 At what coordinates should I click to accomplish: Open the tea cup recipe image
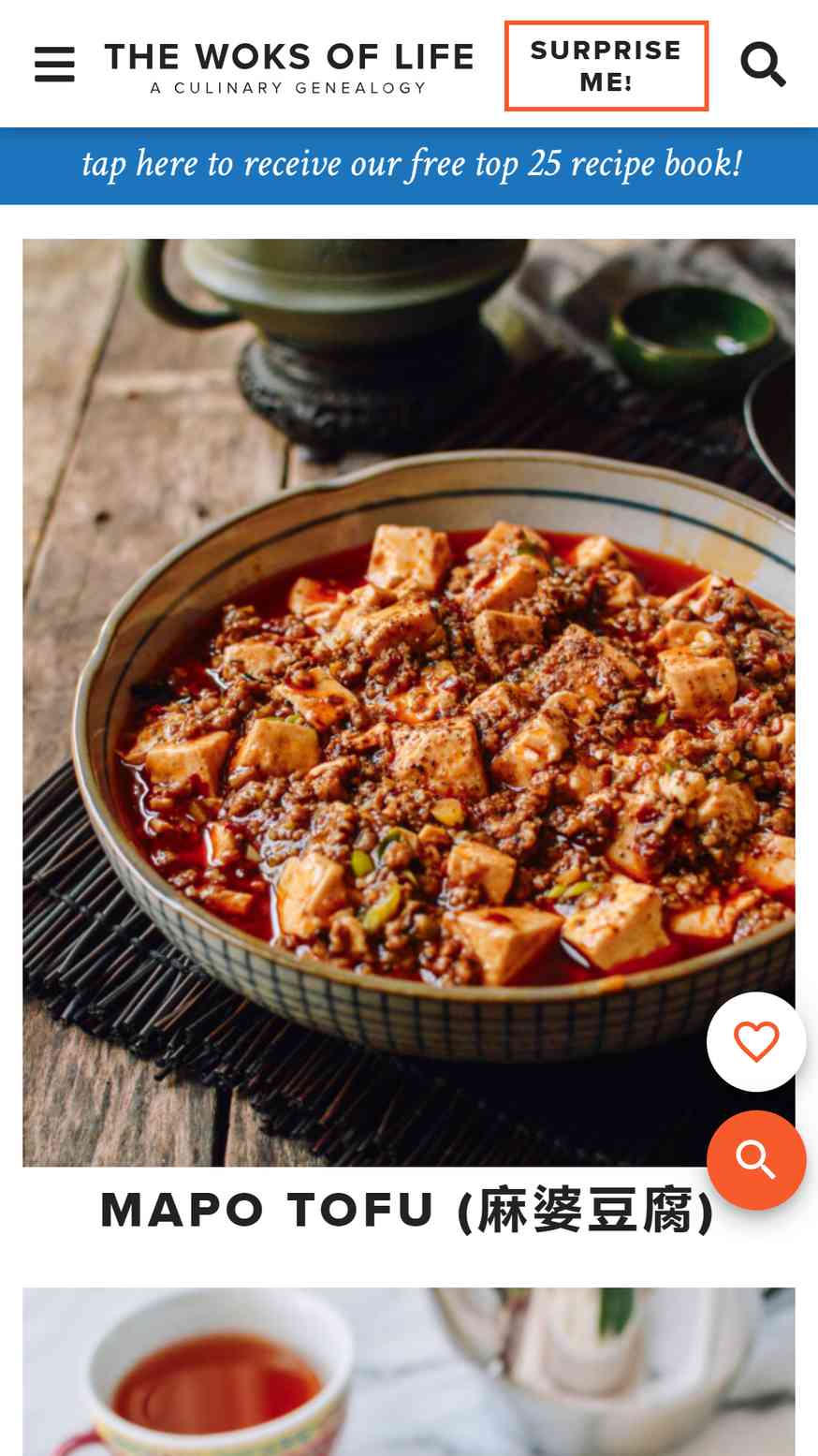click(x=409, y=1372)
